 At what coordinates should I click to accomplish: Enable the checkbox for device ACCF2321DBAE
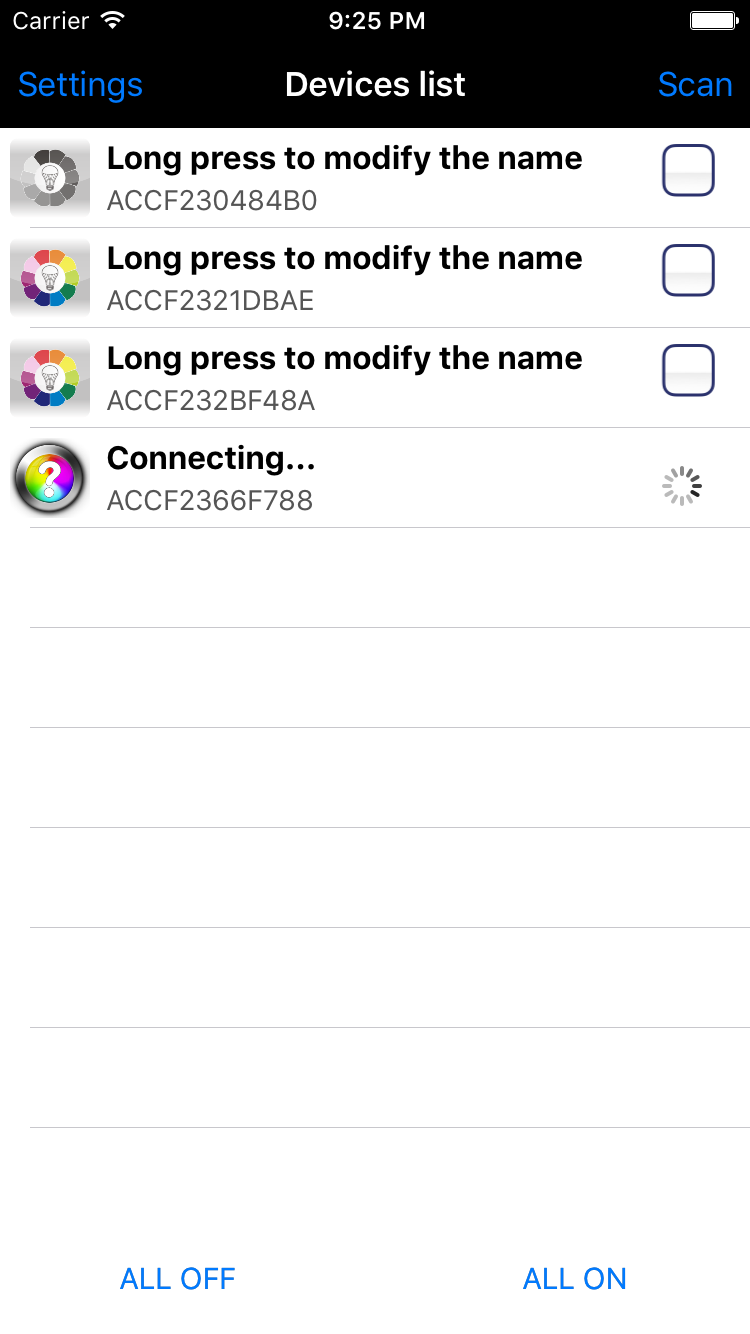click(688, 270)
